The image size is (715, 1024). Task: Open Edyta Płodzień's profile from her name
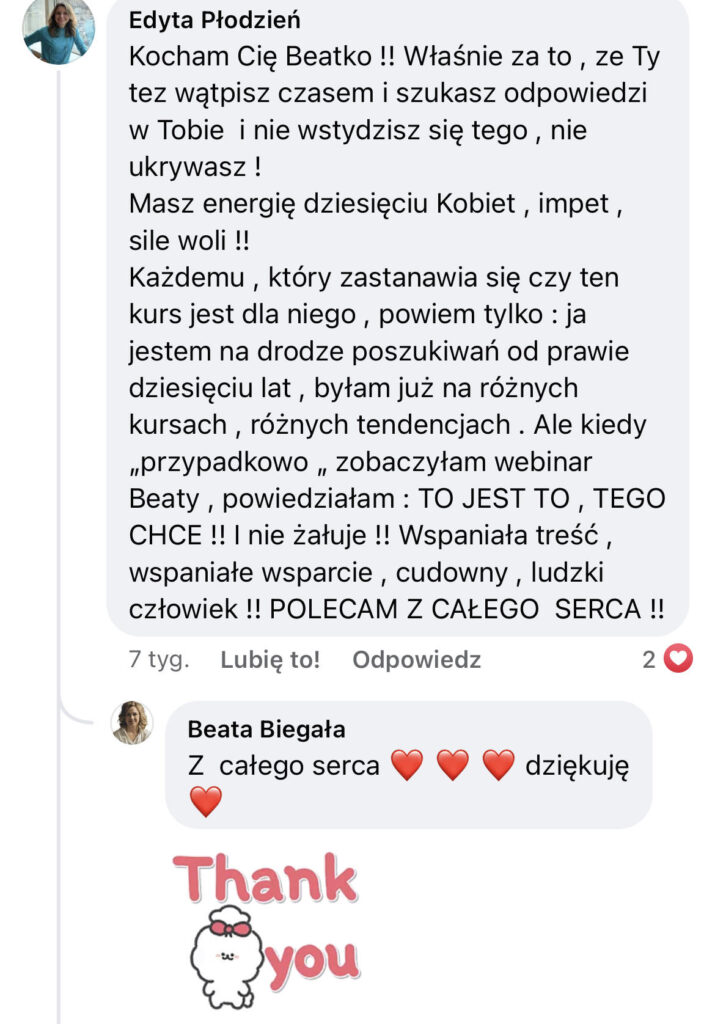214,21
